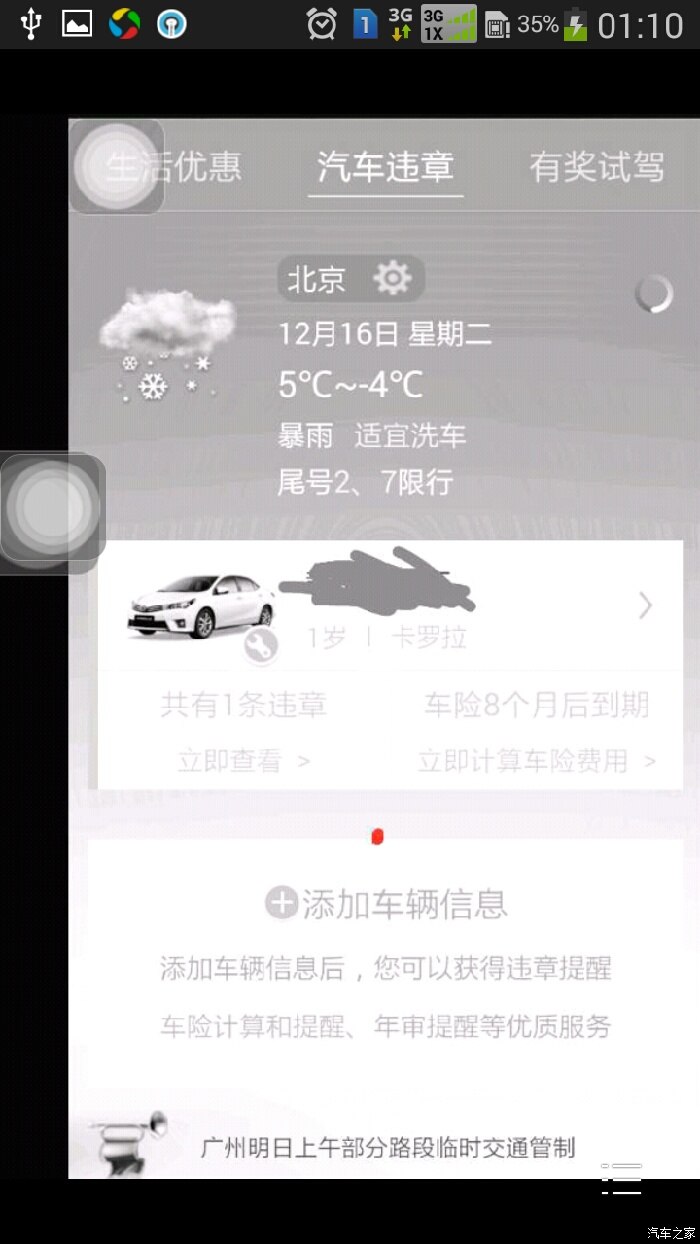Tap the wrench icon on the car
Image resolution: width=700 pixels, height=1244 pixels.
pyautogui.click(x=261, y=646)
